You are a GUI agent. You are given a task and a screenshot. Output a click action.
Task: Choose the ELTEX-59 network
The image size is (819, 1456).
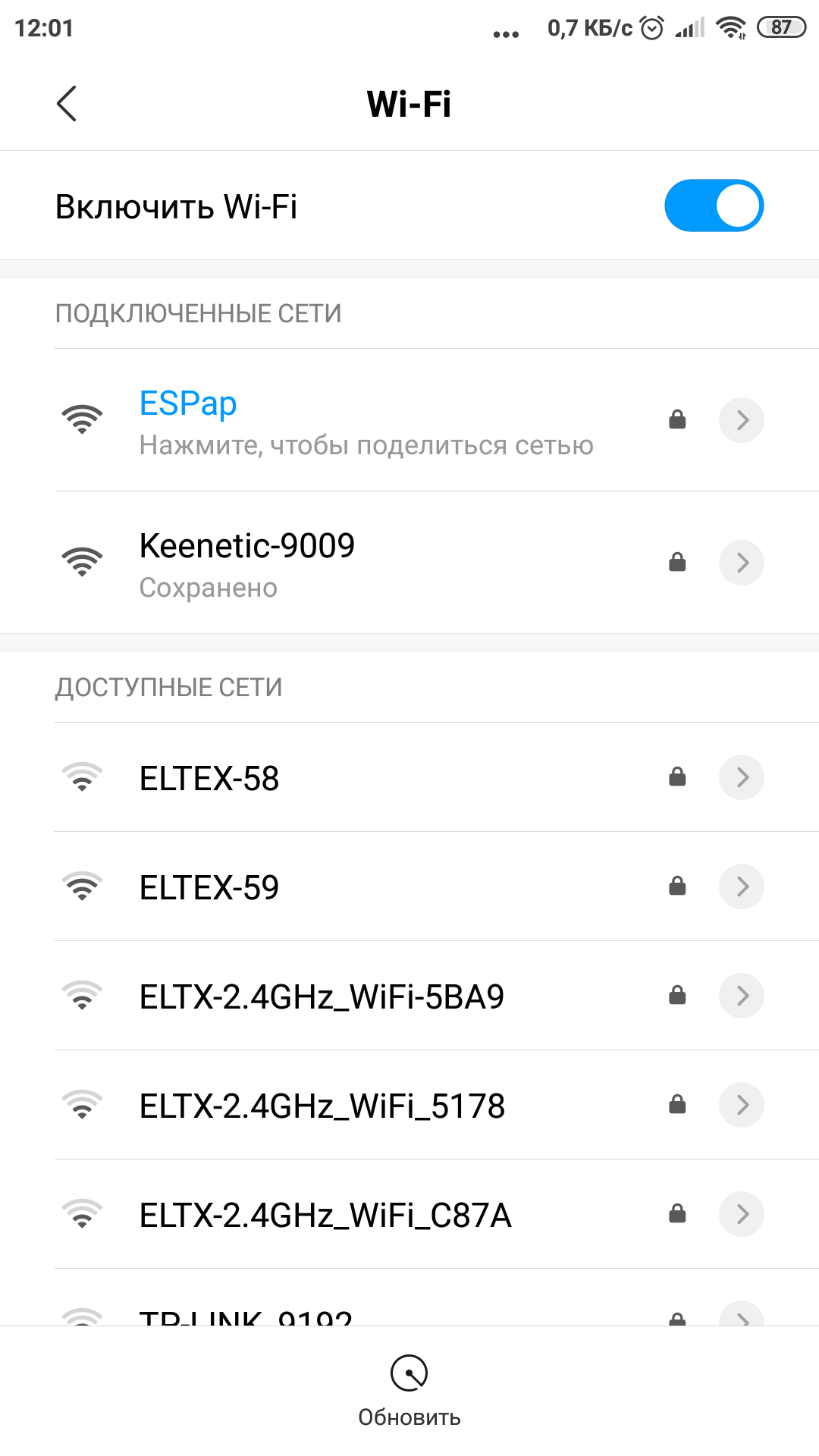coord(209,887)
